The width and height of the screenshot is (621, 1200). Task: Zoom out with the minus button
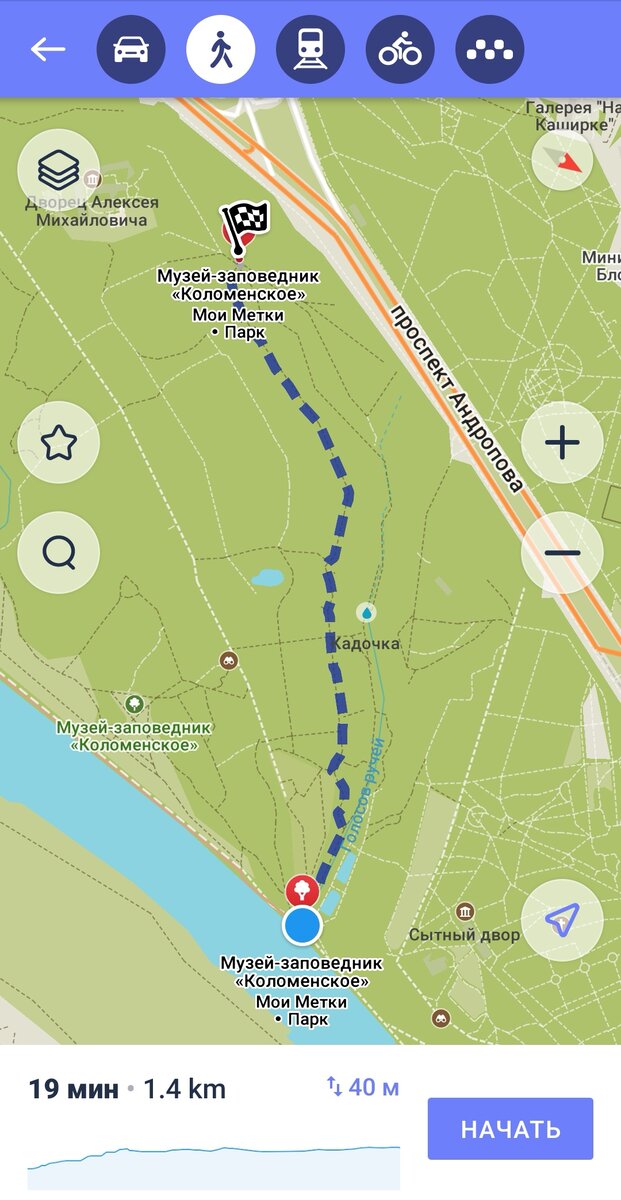click(x=562, y=553)
